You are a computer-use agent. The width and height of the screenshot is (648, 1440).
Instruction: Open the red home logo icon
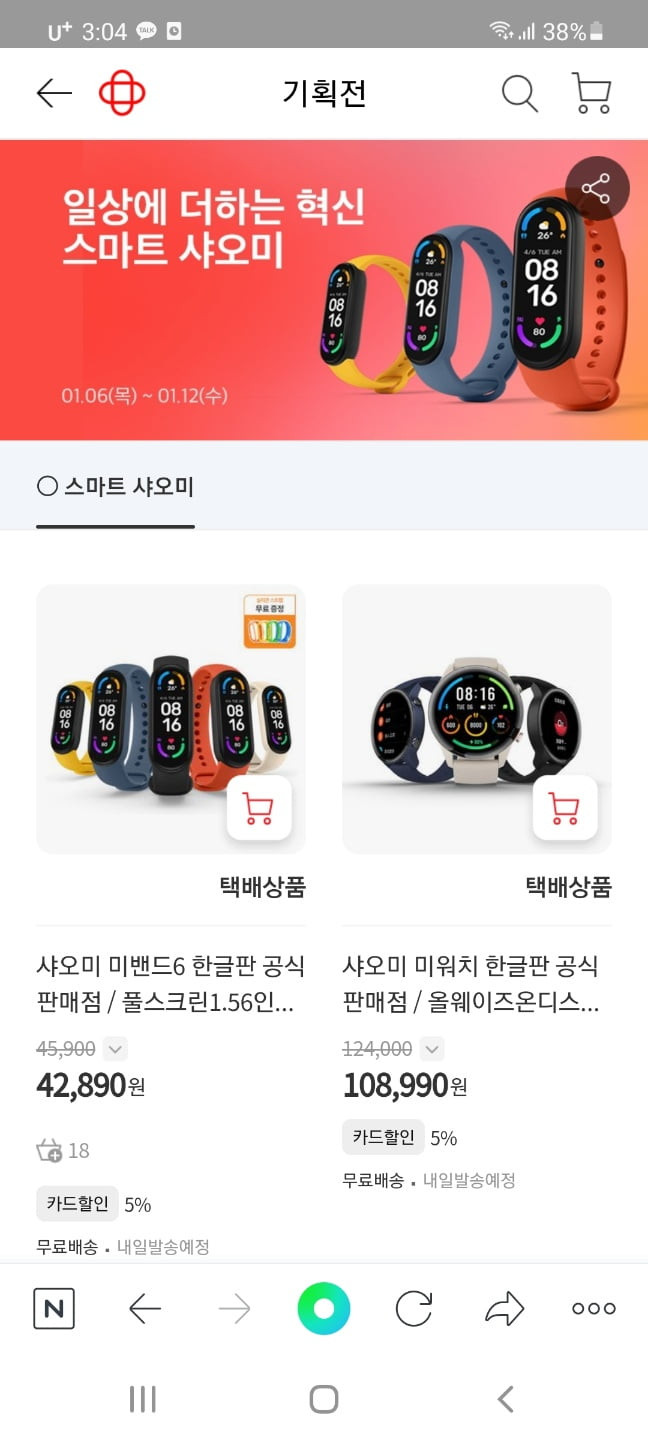(122, 93)
